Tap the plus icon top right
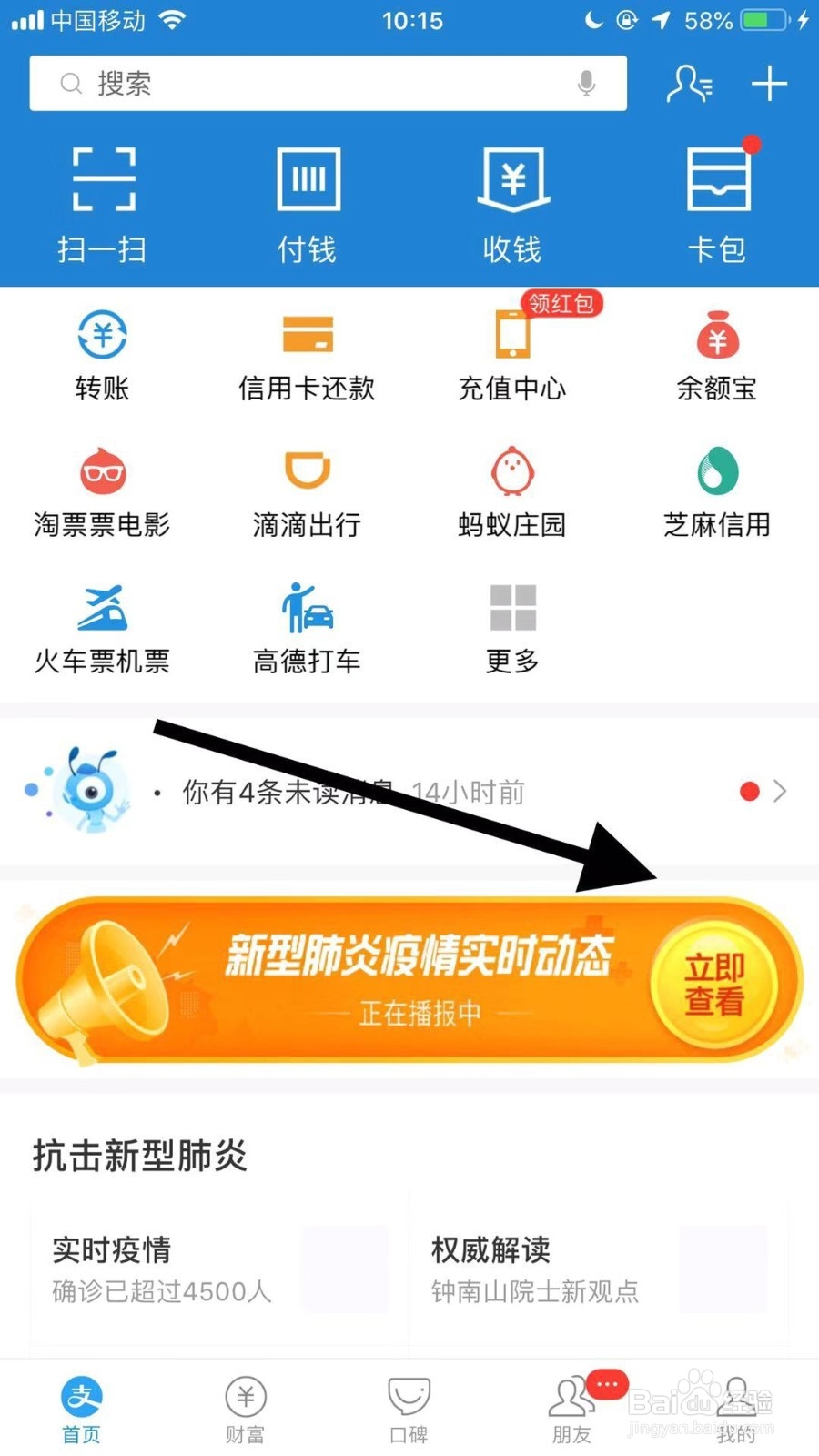Screen dimensions: 819x1456 tap(769, 84)
